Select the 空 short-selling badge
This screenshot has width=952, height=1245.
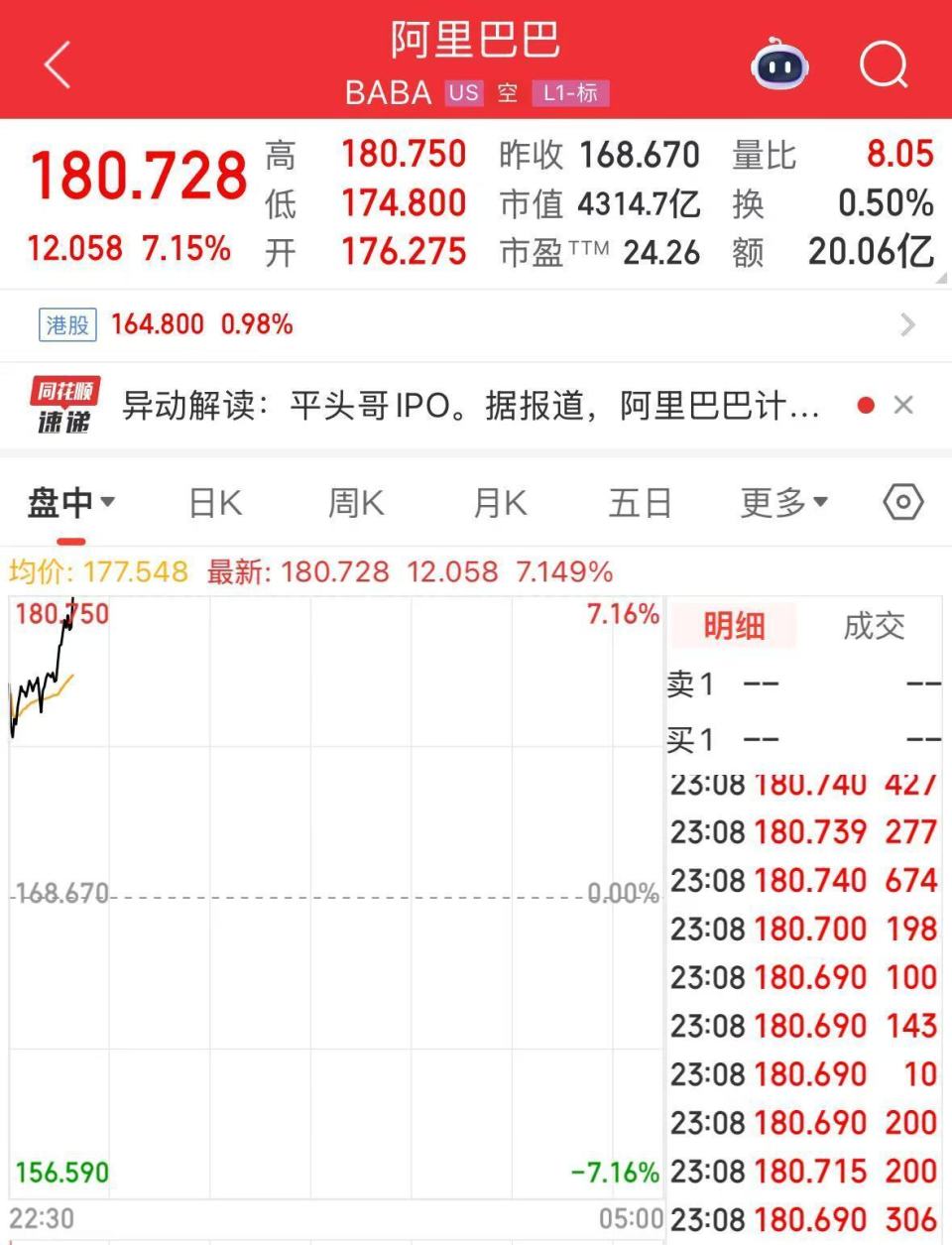pyautogui.click(x=507, y=93)
